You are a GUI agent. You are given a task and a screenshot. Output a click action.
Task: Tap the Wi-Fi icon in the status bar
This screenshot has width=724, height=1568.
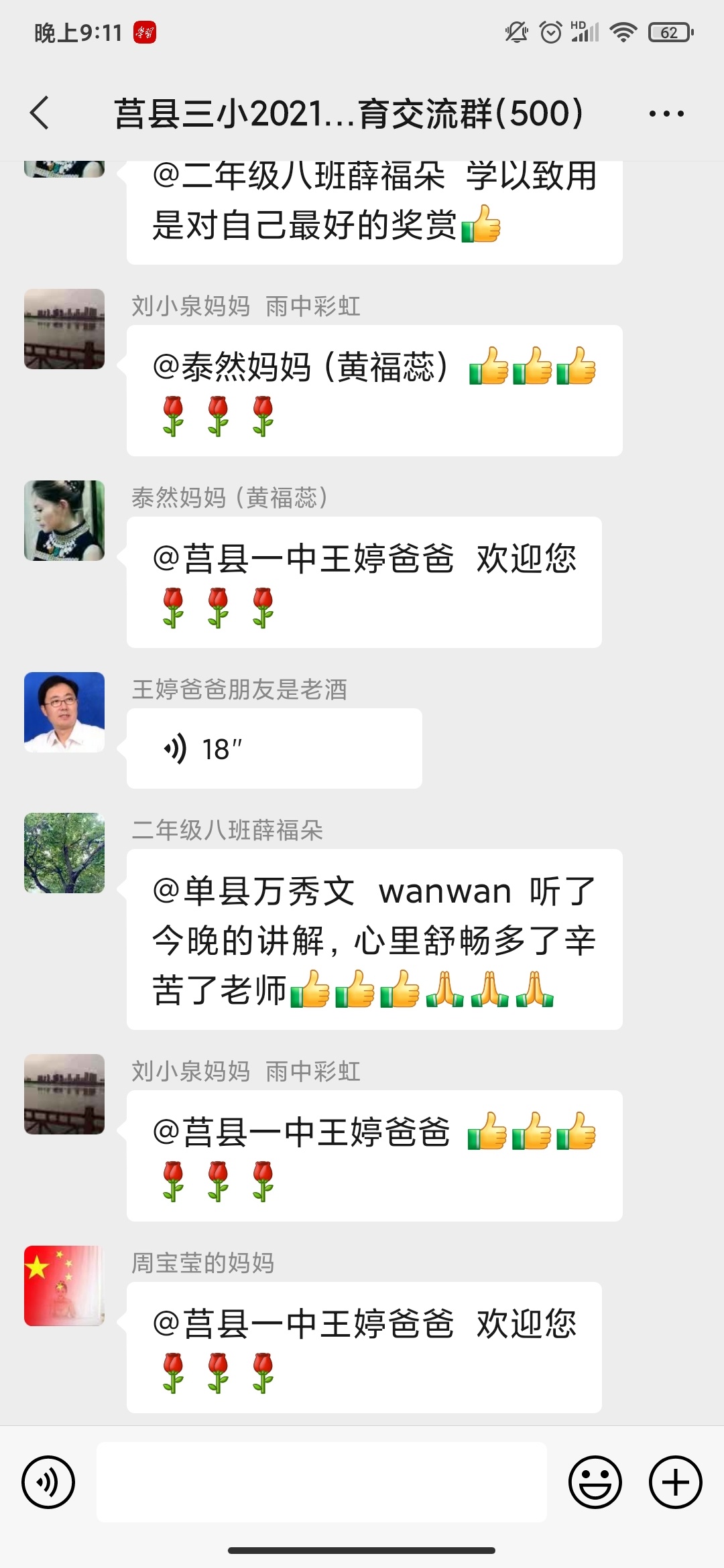click(x=626, y=30)
